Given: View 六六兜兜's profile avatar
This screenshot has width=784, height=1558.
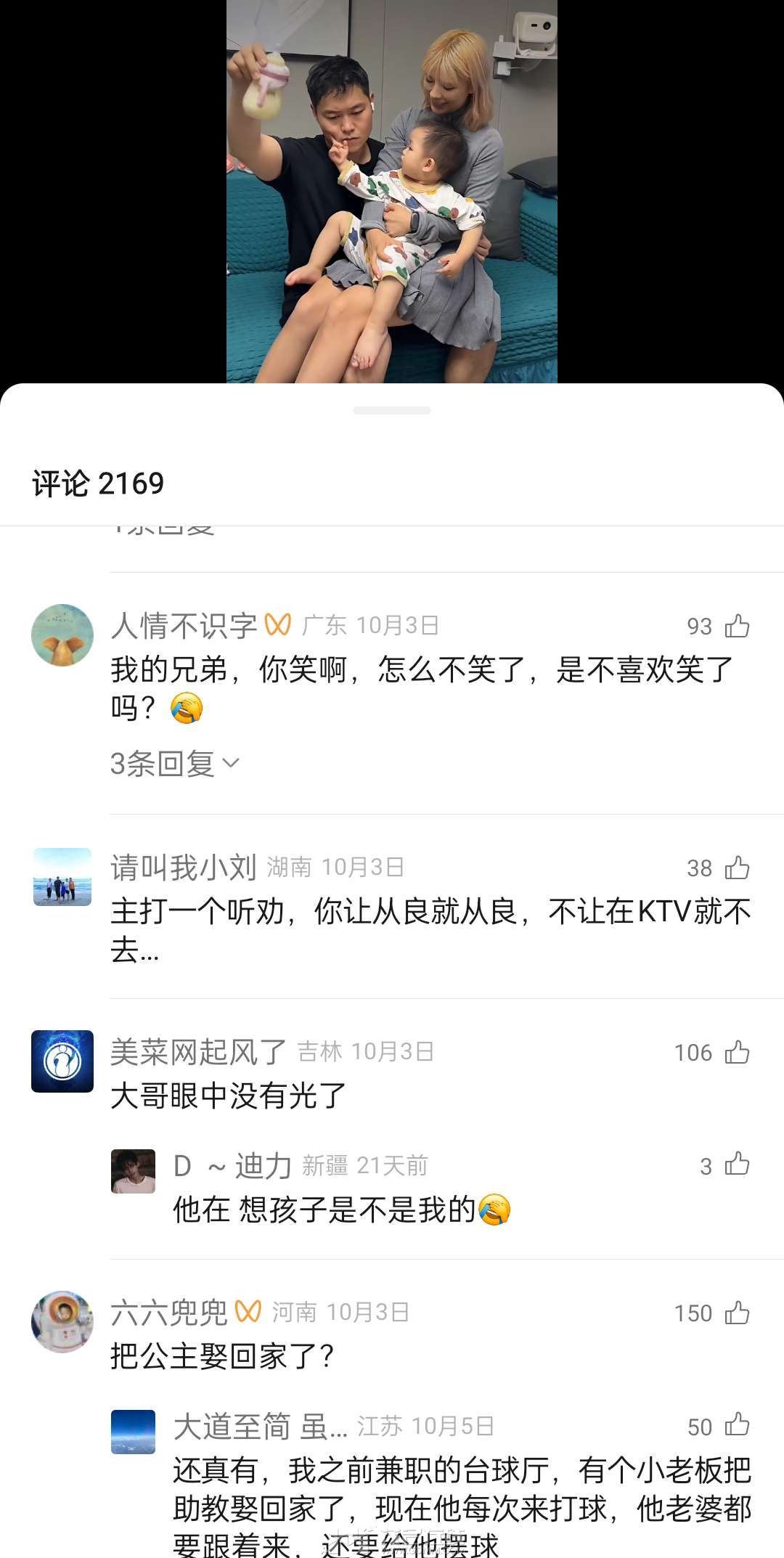Looking at the screenshot, I should pyautogui.click(x=62, y=1322).
